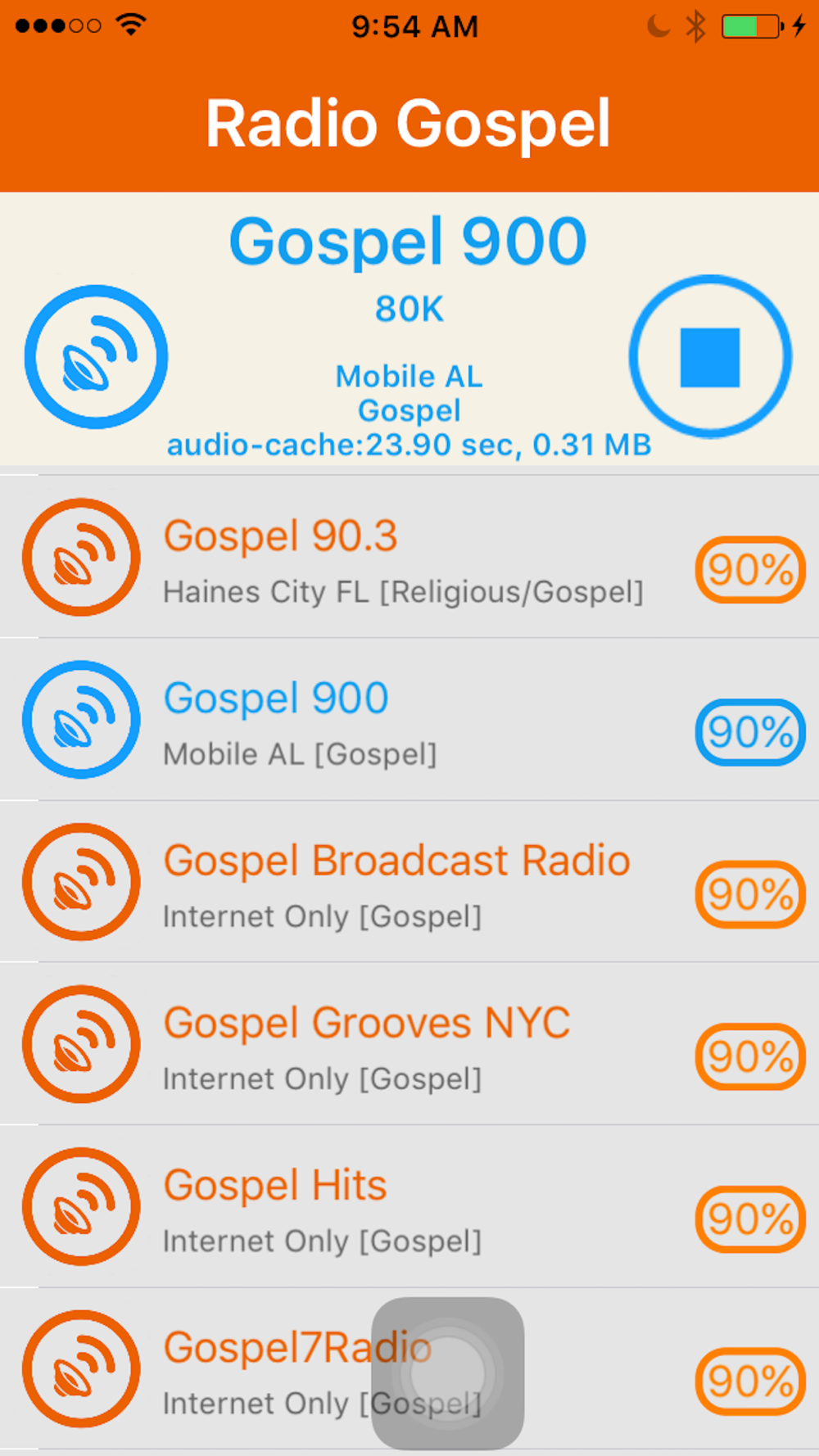Open the Gospel Broadcast Radio station
This screenshot has height=1456, width=819.
point(409,881)
